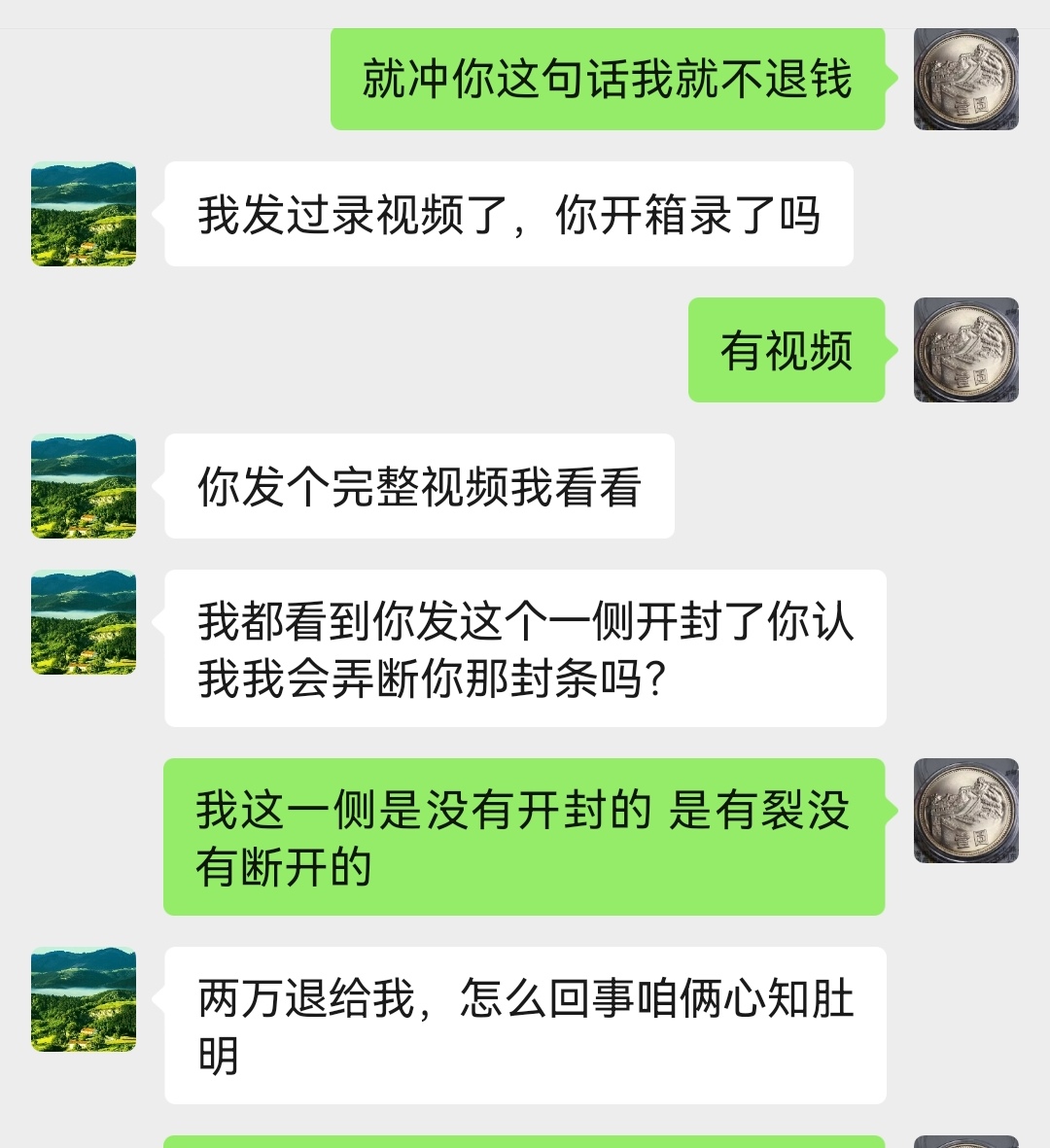This screenshot has width=1050, height=1148.
Task: Open the coin avatar beside "我这一侧是没有开封的"
Action: [x=965, y=811]
